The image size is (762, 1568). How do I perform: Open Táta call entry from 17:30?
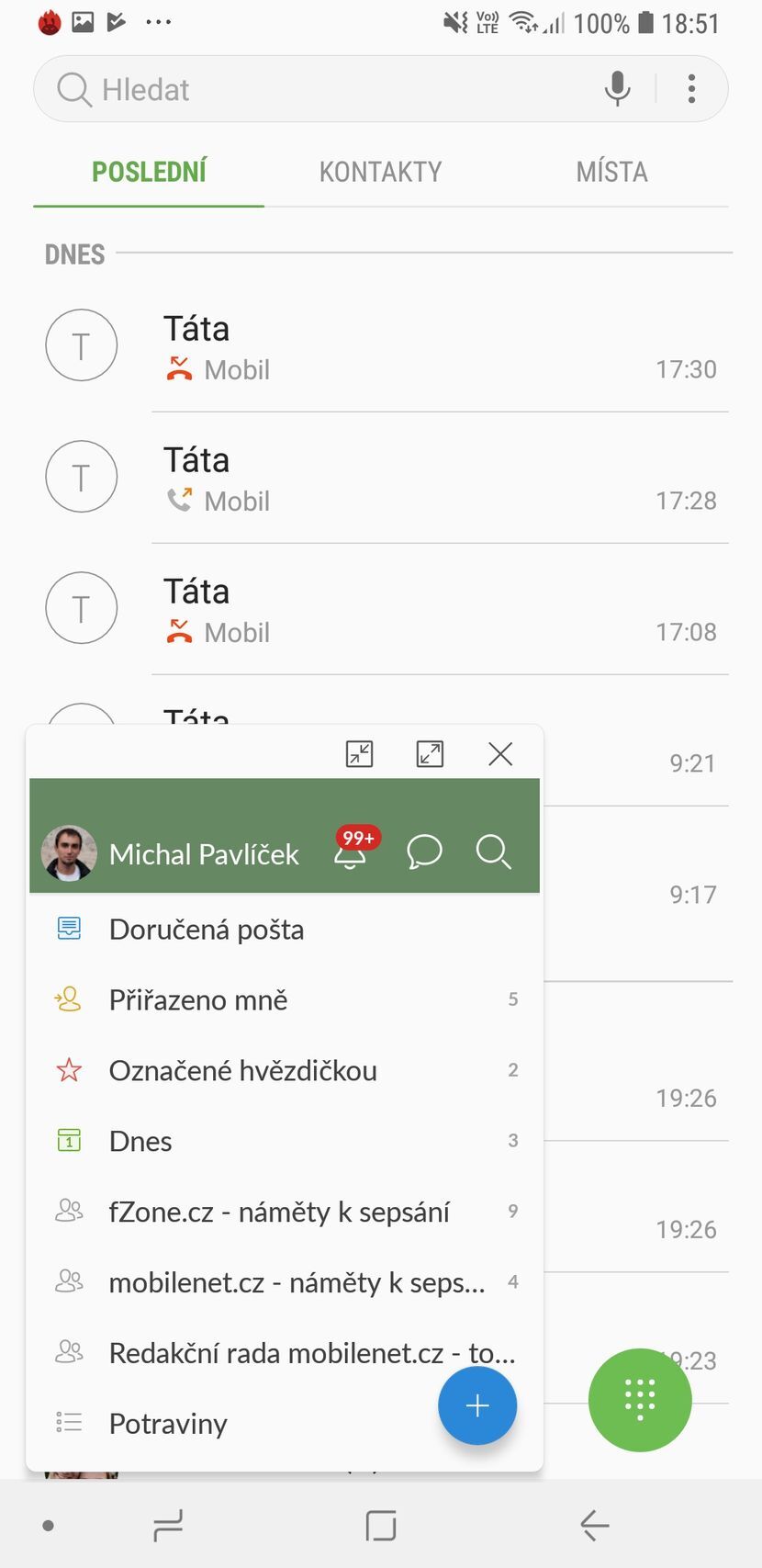pyautogui.click(x=439, y=347)
